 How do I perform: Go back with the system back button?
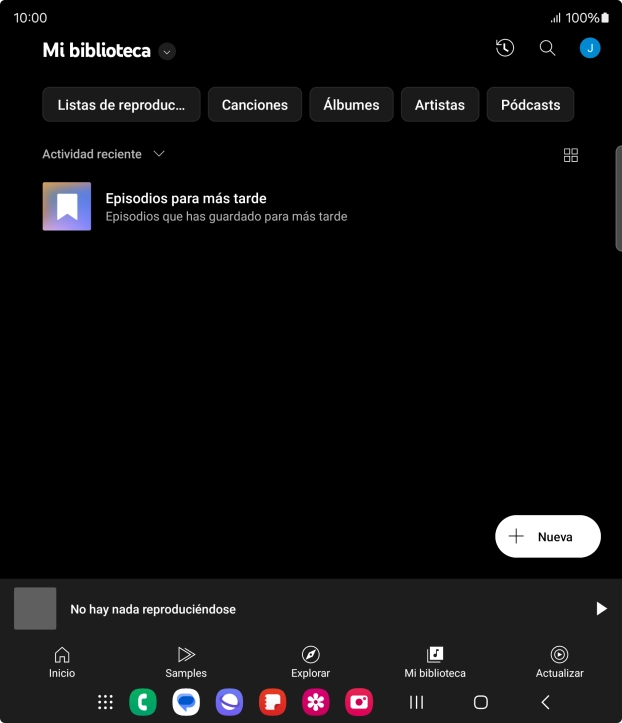545,702
